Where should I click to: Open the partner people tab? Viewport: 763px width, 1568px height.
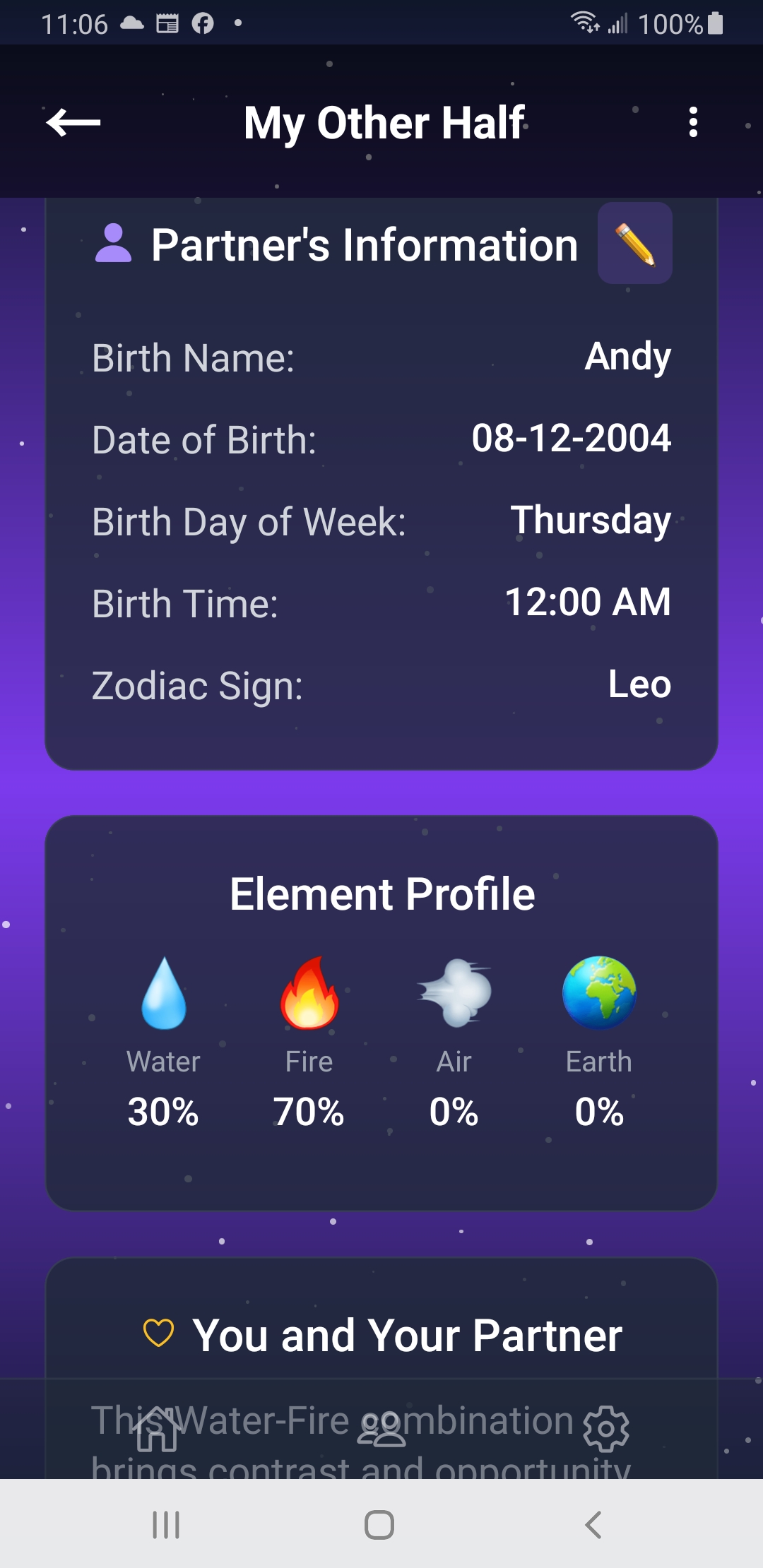coord(381,1428)
